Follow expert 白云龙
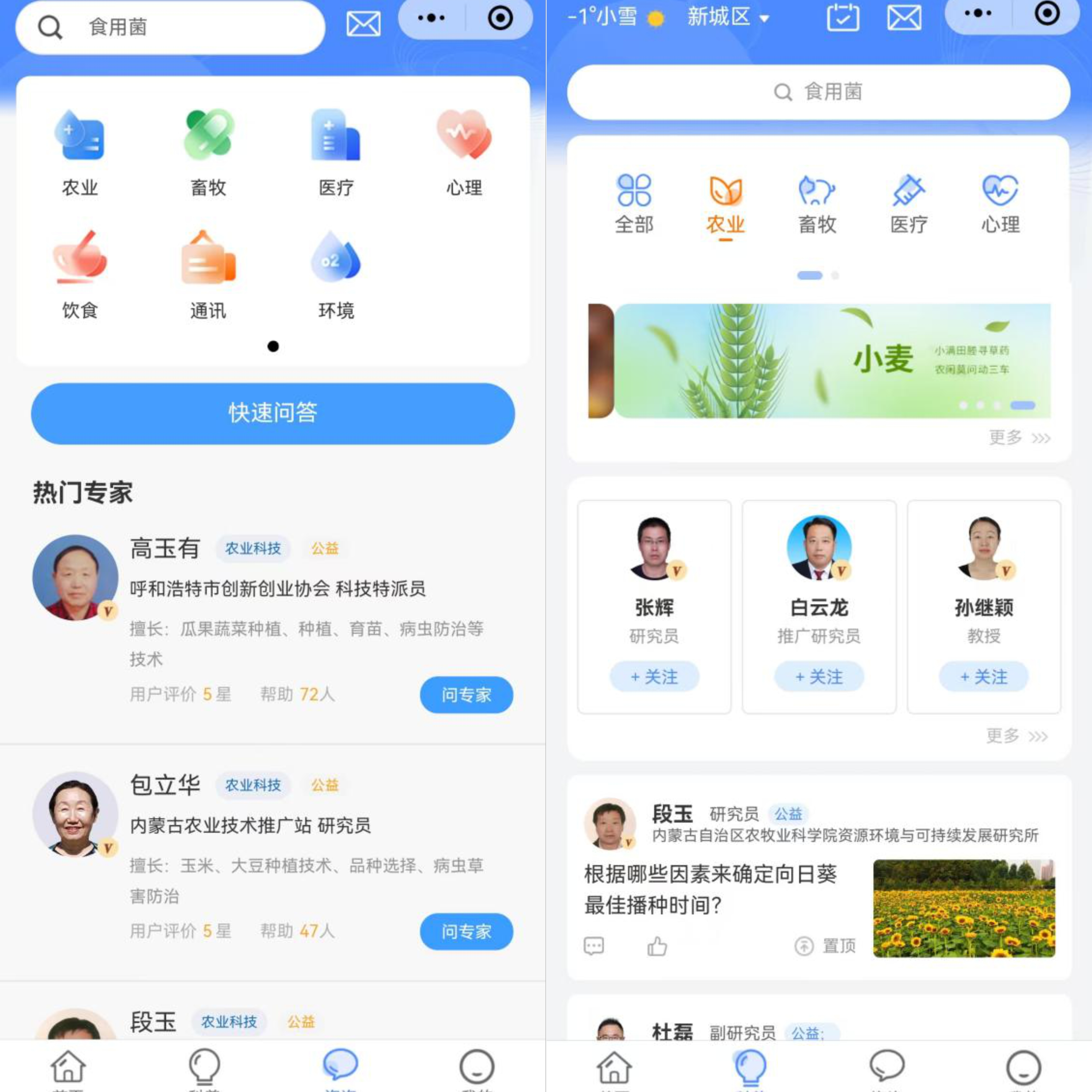The image size is (1092, 1092). click(818, 677)
